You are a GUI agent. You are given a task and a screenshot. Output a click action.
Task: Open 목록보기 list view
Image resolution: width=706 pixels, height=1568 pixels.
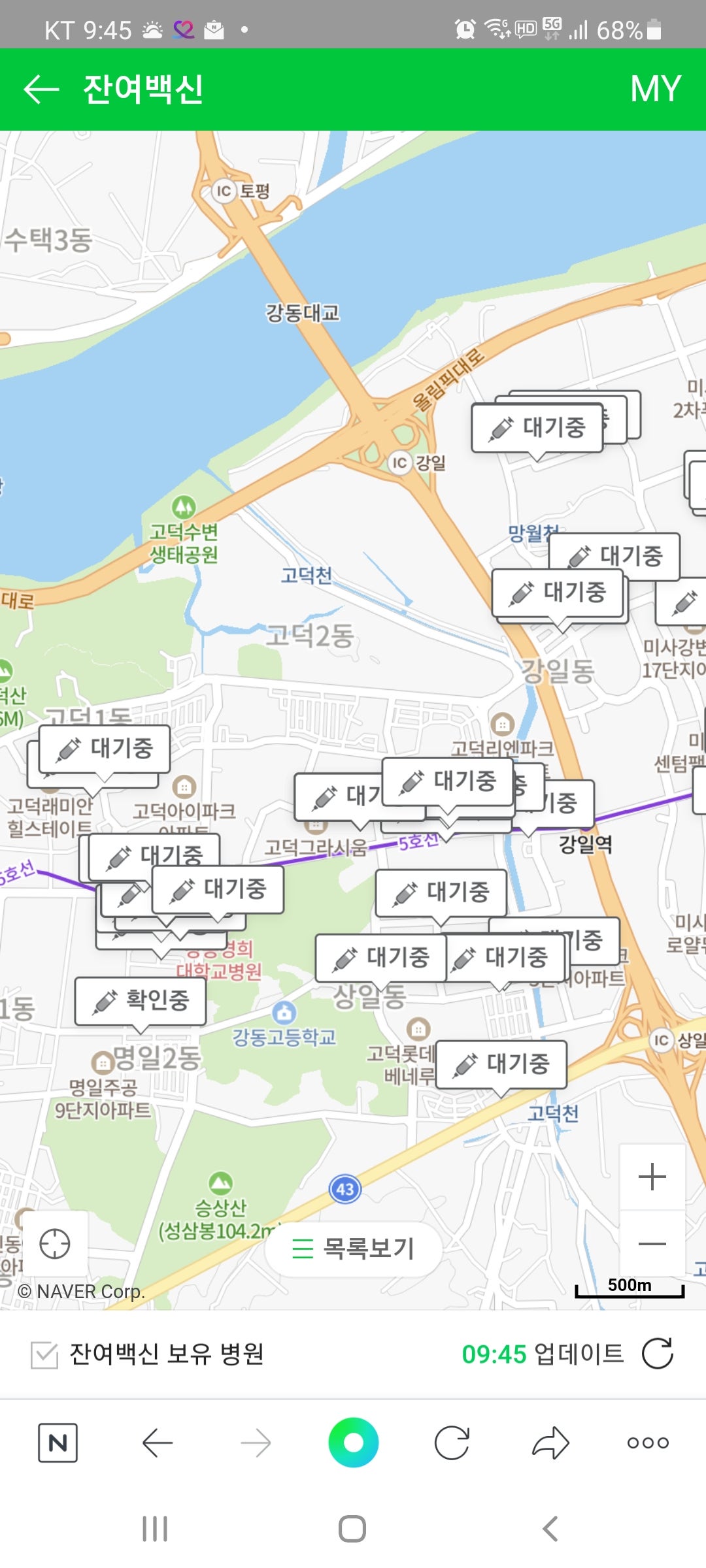tap(354, 1249)
